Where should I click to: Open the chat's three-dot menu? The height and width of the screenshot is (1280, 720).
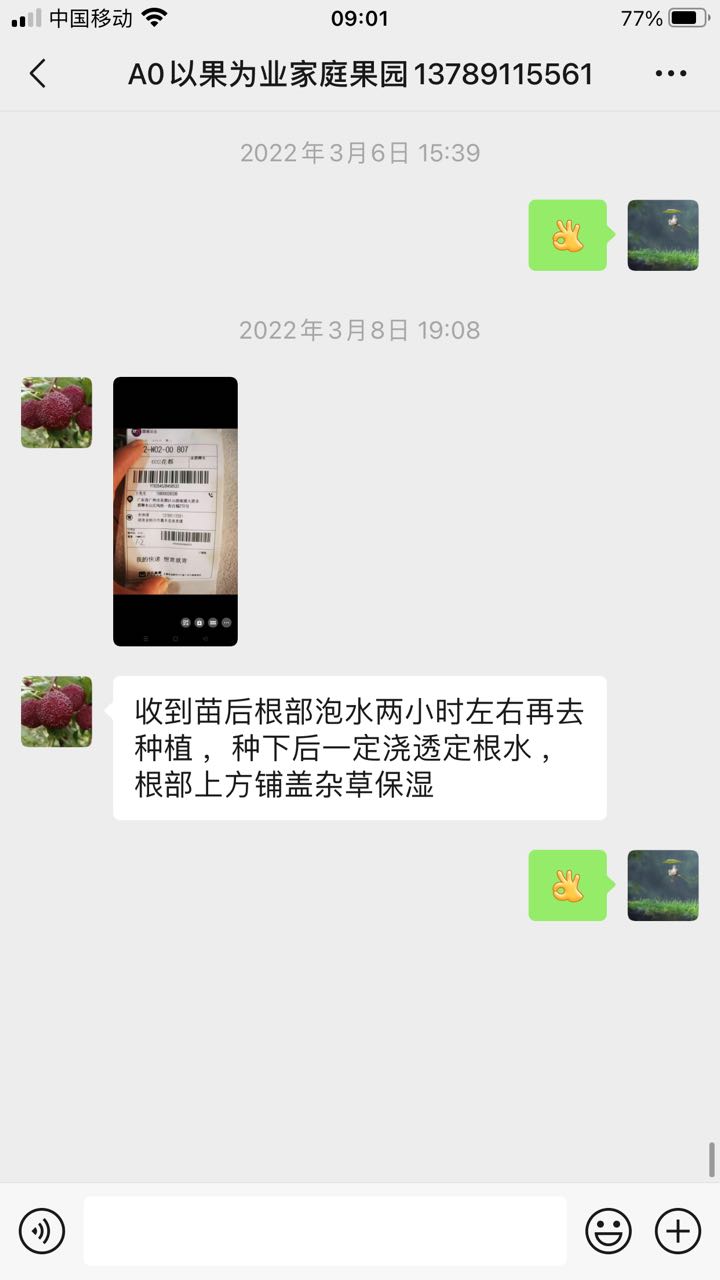[670, 74]
